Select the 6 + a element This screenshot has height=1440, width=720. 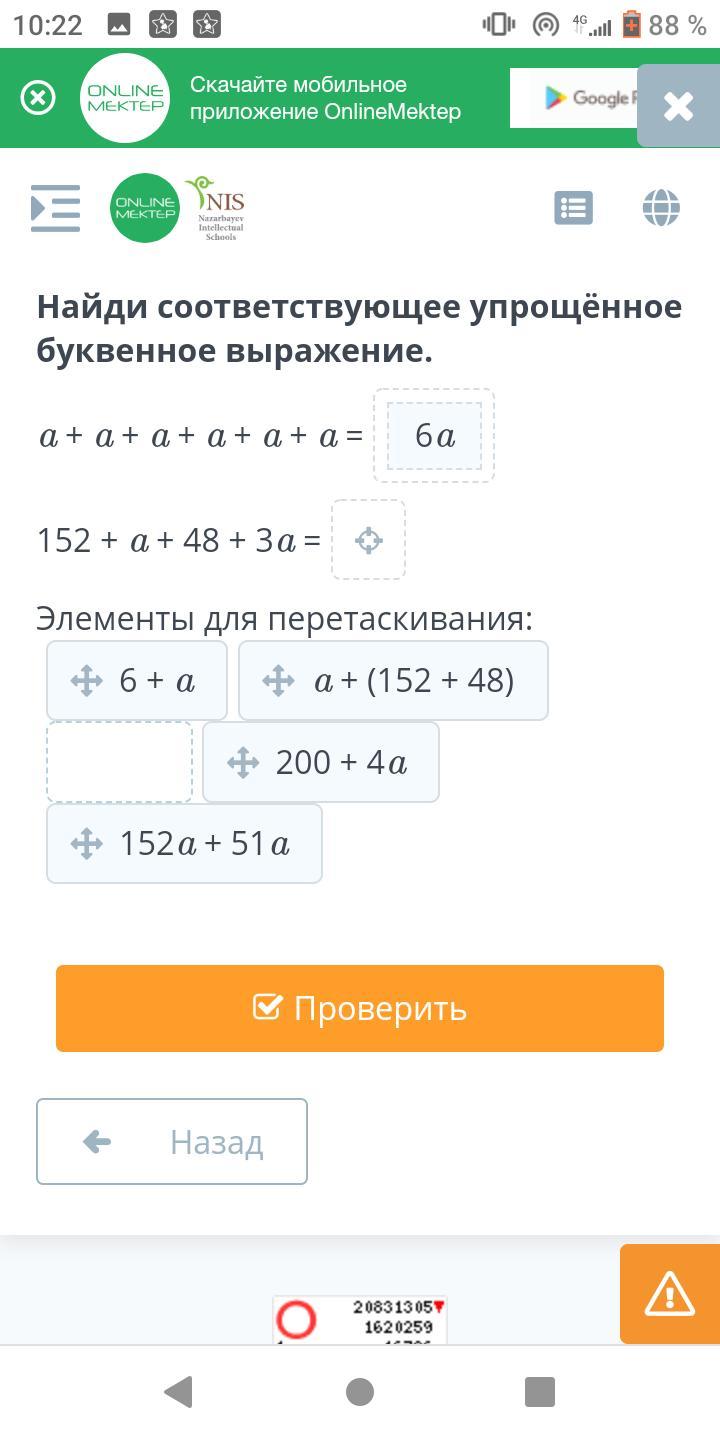pos(137,681)
